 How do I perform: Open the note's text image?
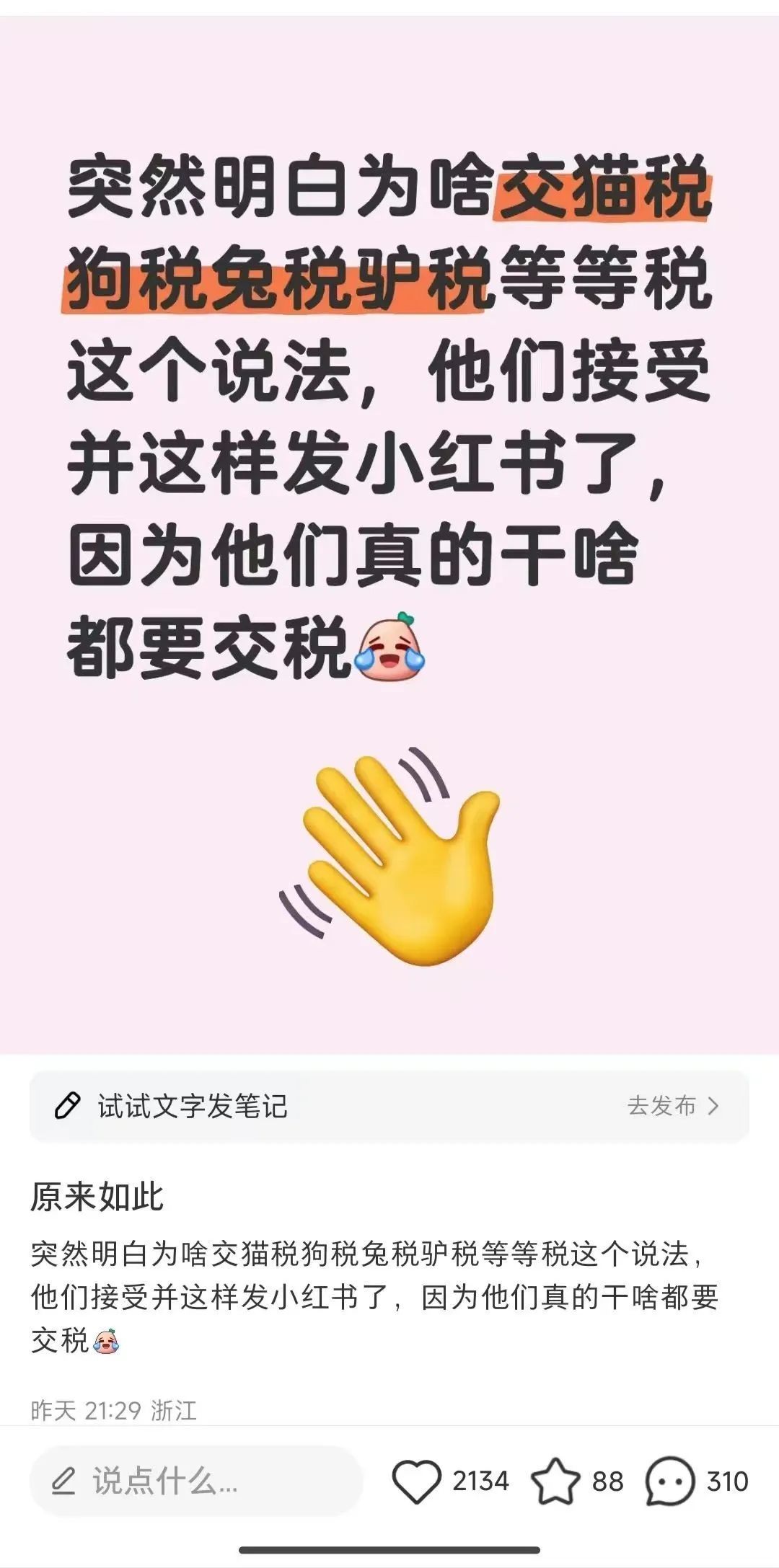coord(389,535)
